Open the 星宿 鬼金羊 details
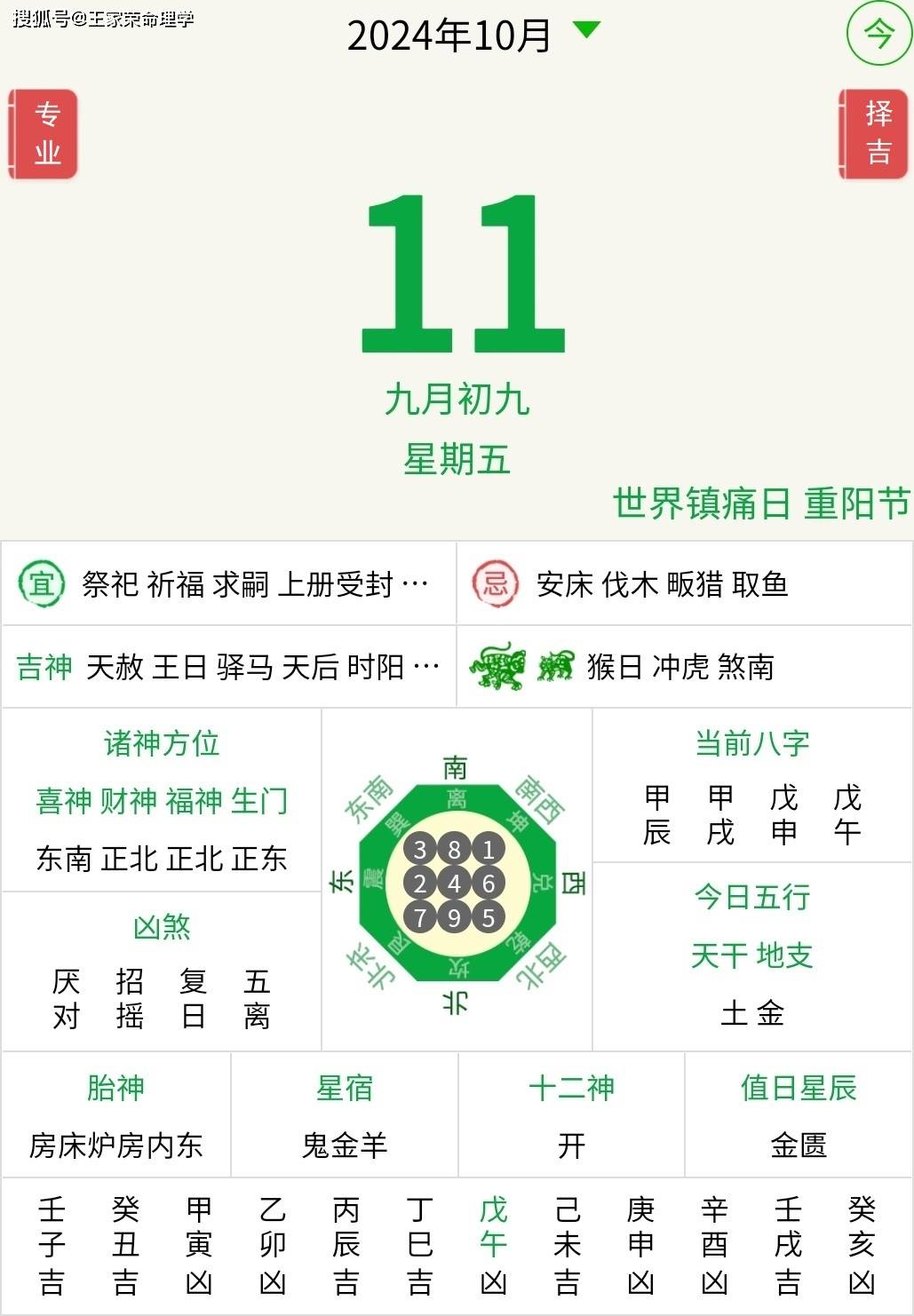Viewport: 914px width, 1316px height. [x=345, y=1116]
